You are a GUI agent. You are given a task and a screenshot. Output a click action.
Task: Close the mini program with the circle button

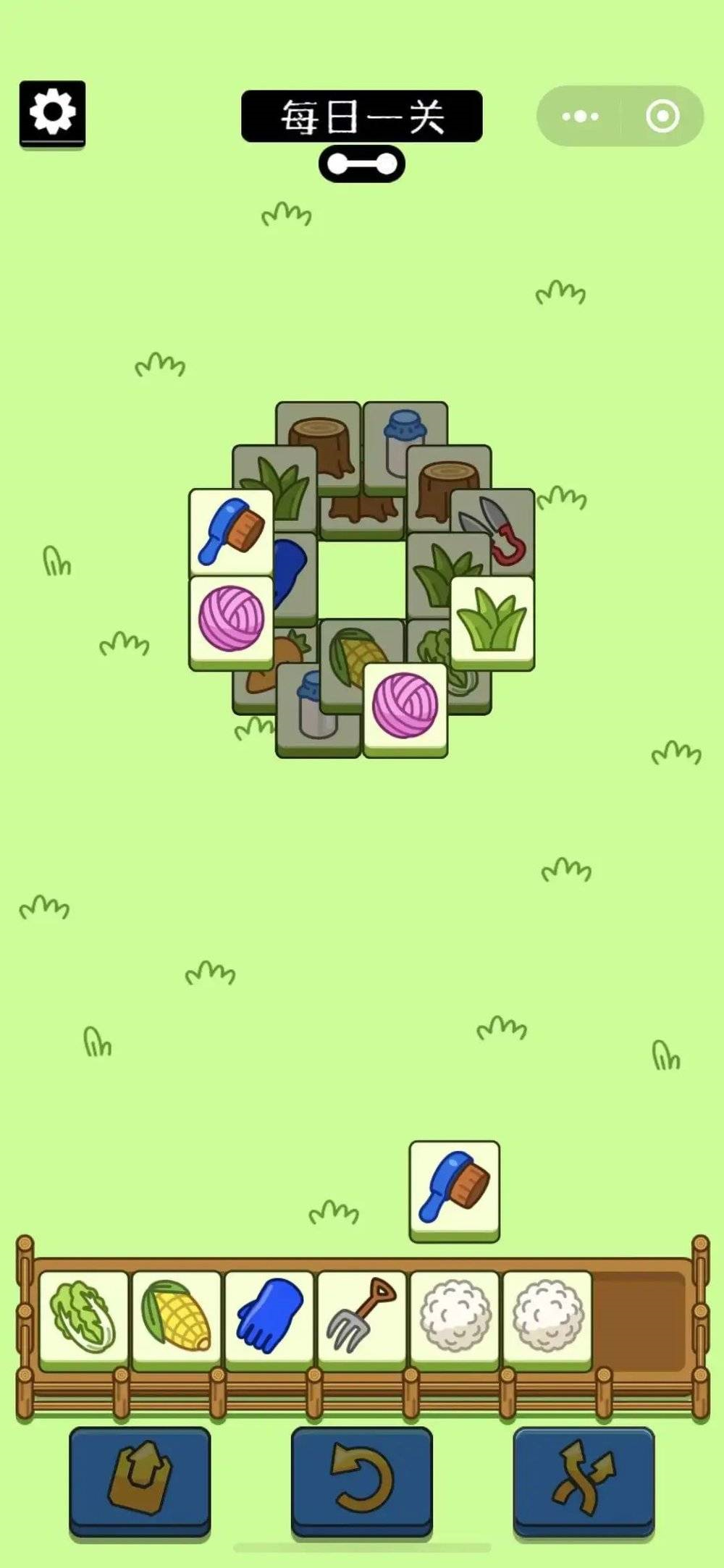coord(662,117)
